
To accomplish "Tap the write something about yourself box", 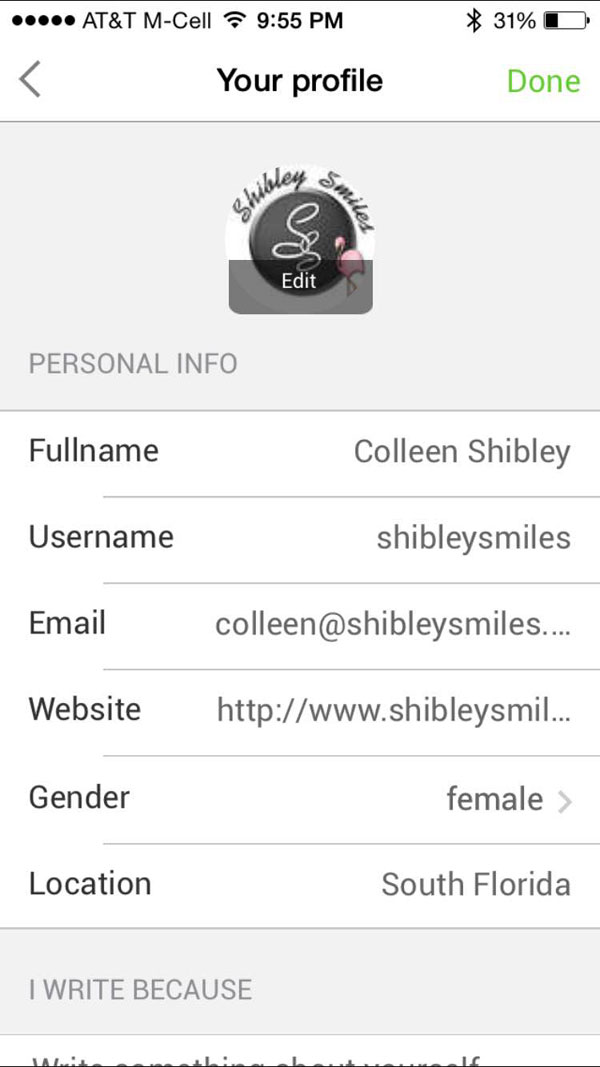I will (300, 1051).
